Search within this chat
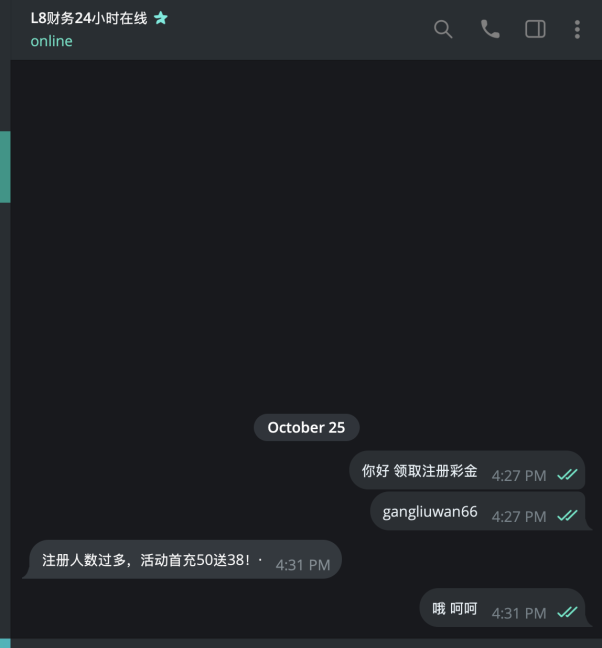The width and height of the screenshot is (602, 648). coord(443,29)
